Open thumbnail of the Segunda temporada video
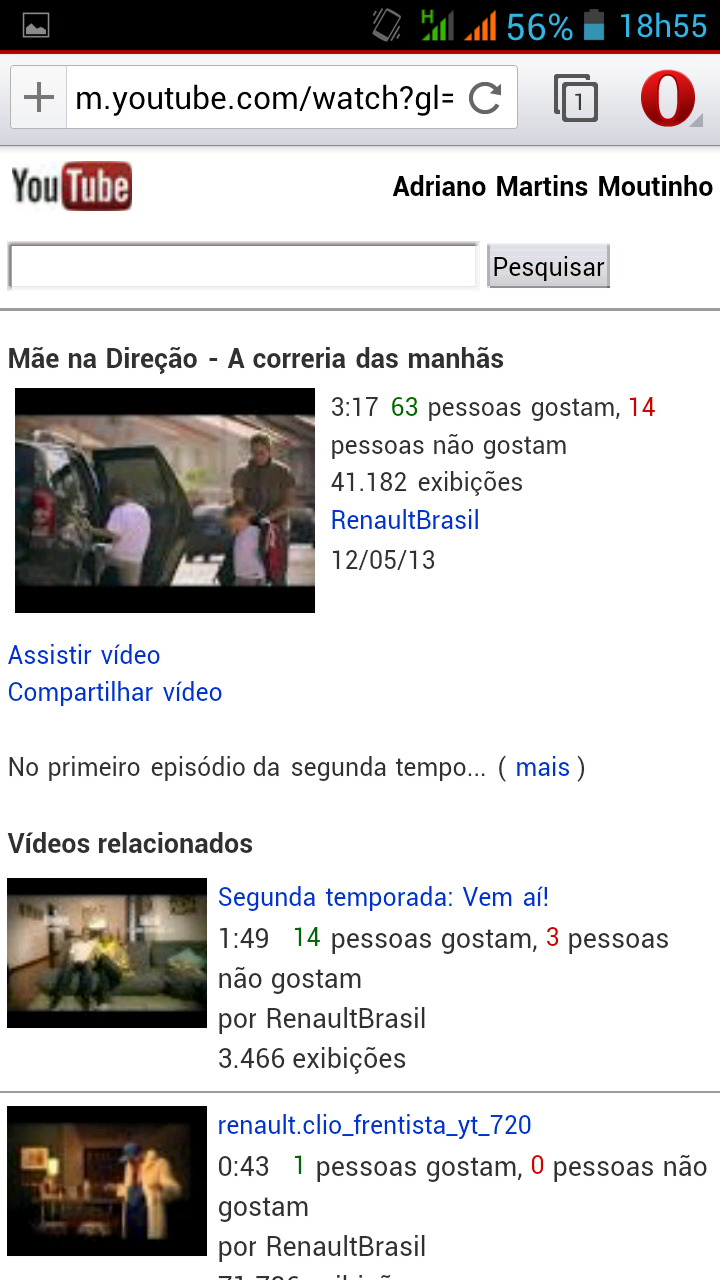 coord(107,953)
